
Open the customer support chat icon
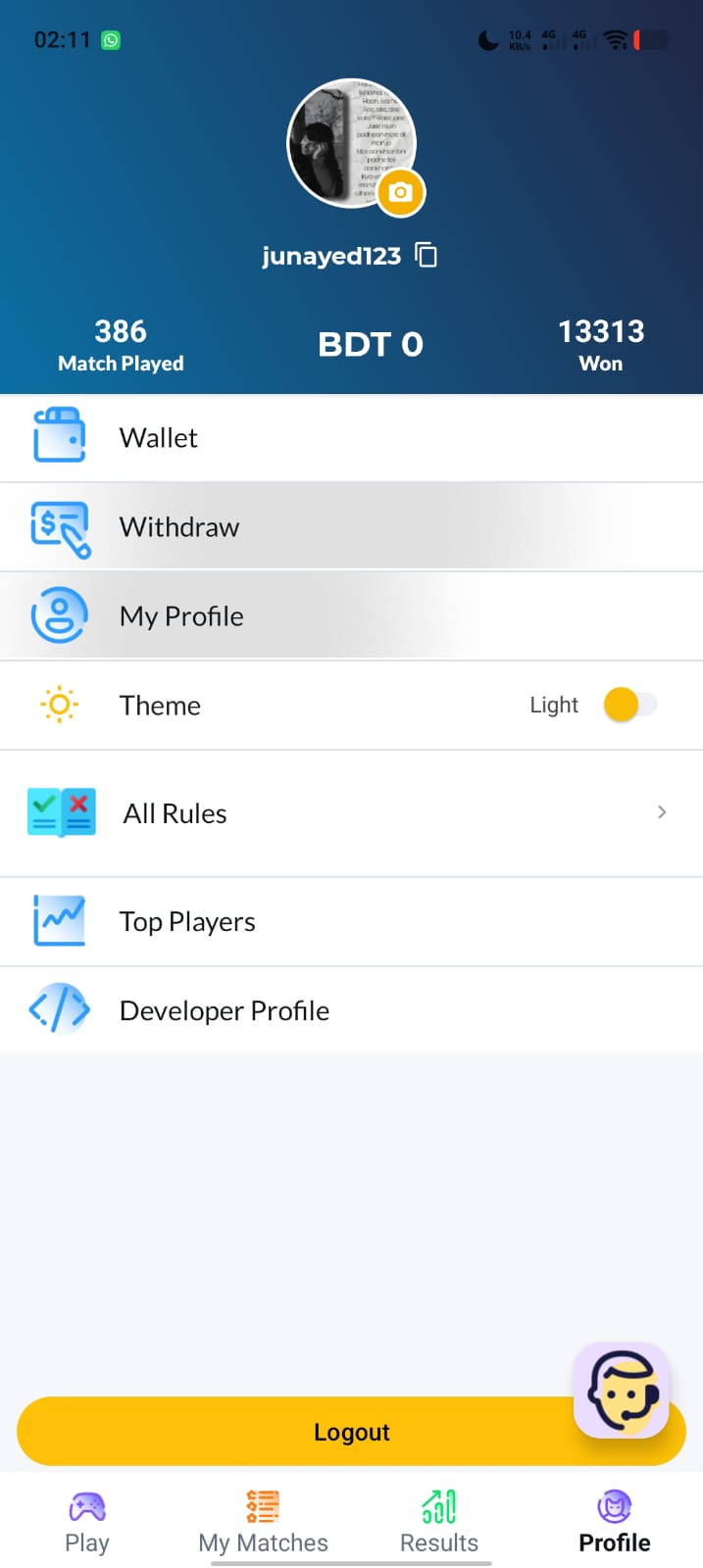[622, 1390]
